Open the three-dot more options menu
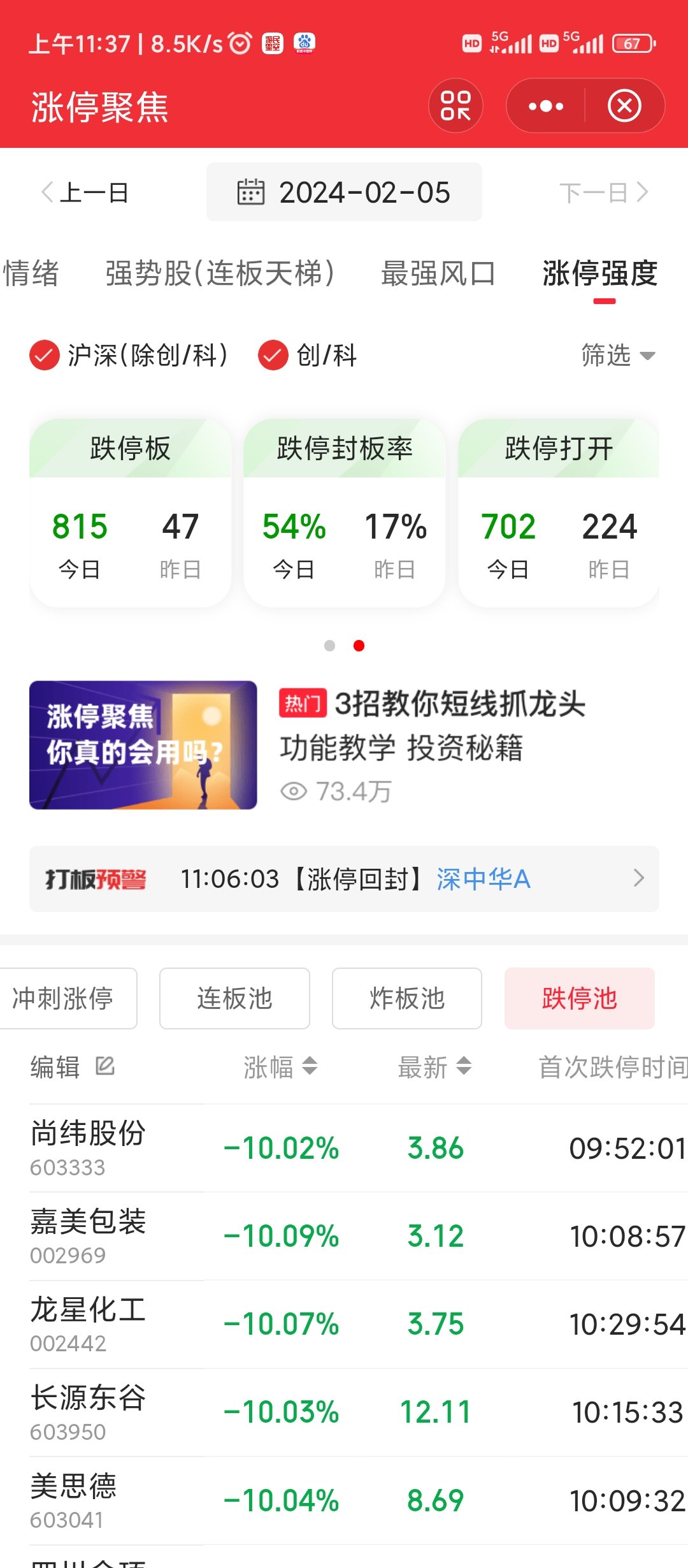688x1568 pixels. point(546,106)
